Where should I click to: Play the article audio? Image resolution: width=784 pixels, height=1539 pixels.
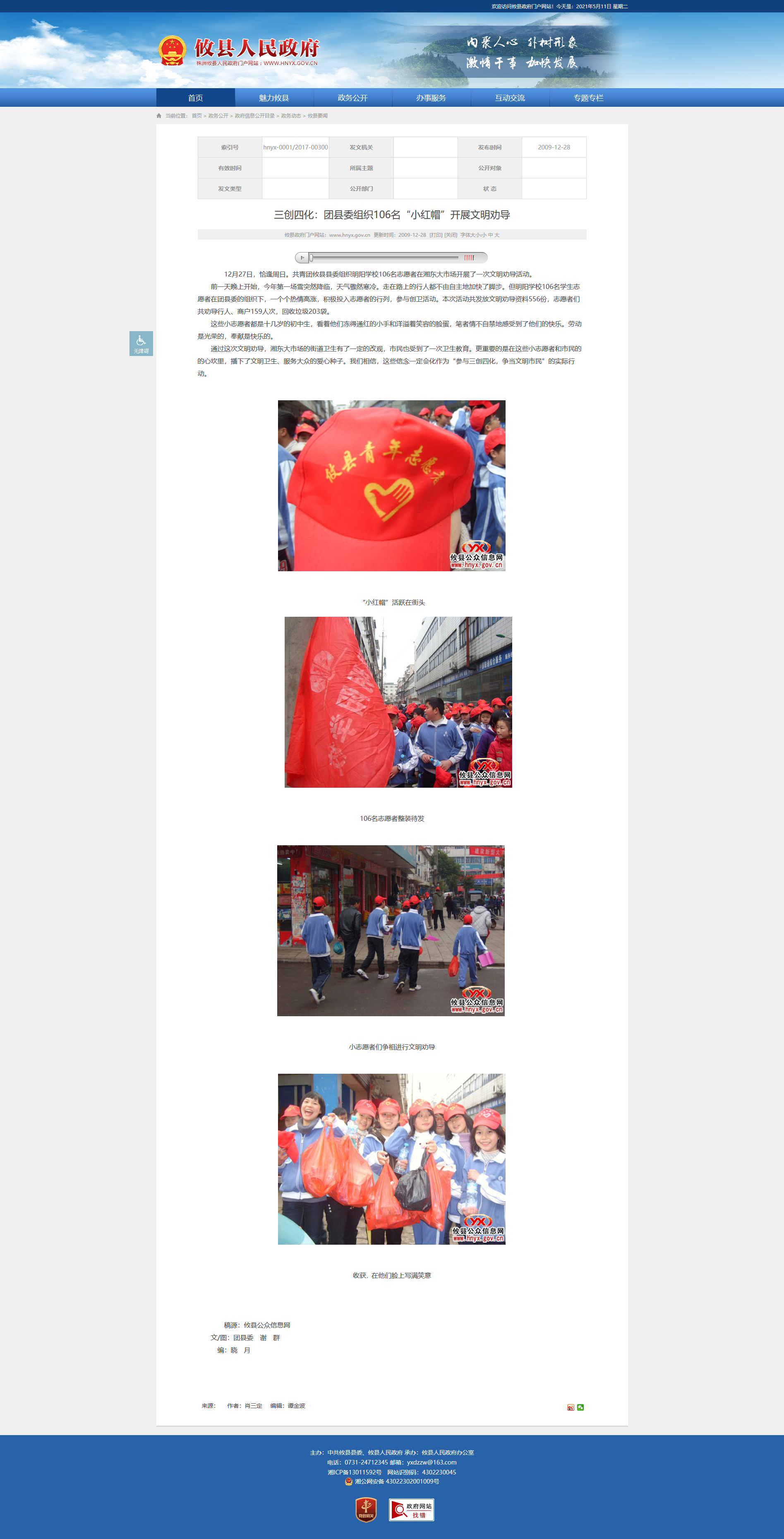302,257
